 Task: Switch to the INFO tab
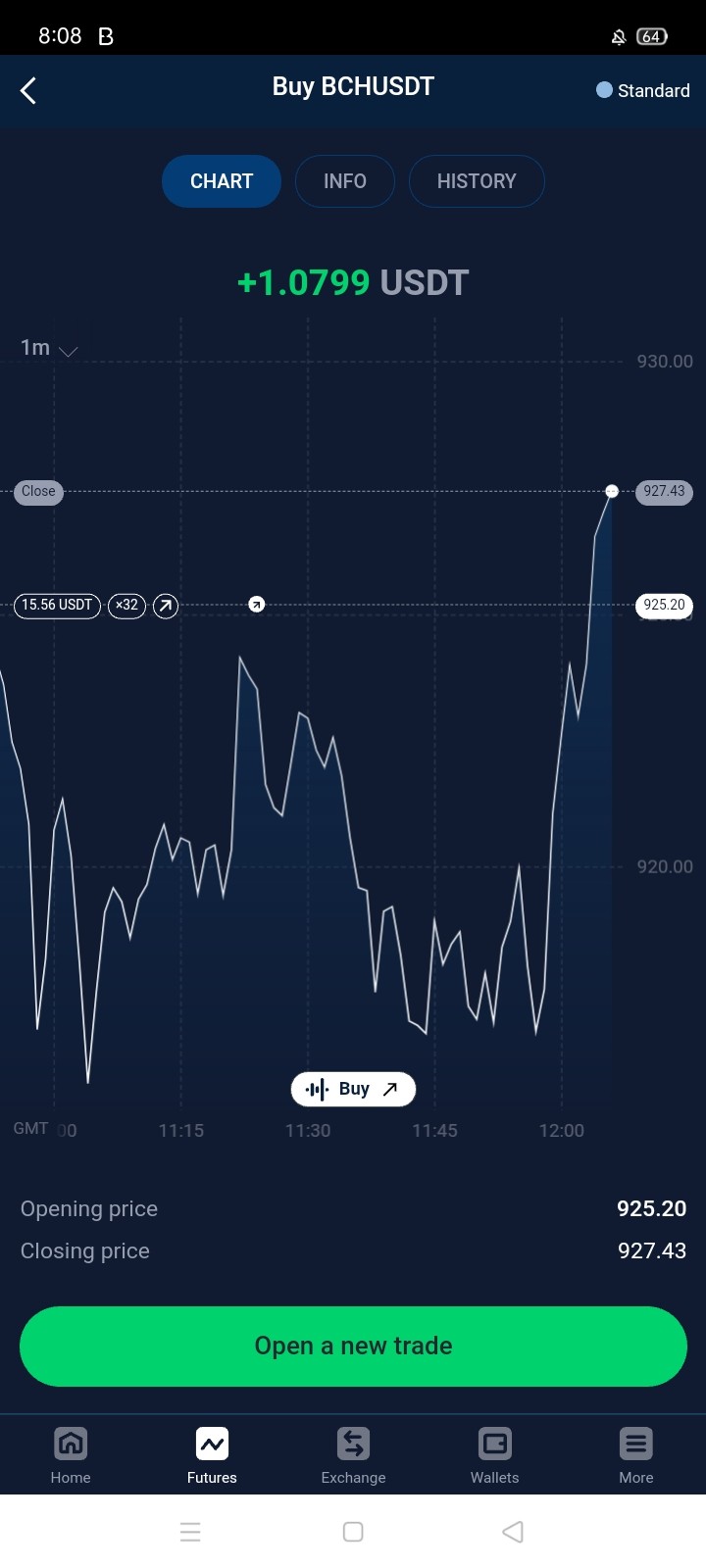point(345,181)
